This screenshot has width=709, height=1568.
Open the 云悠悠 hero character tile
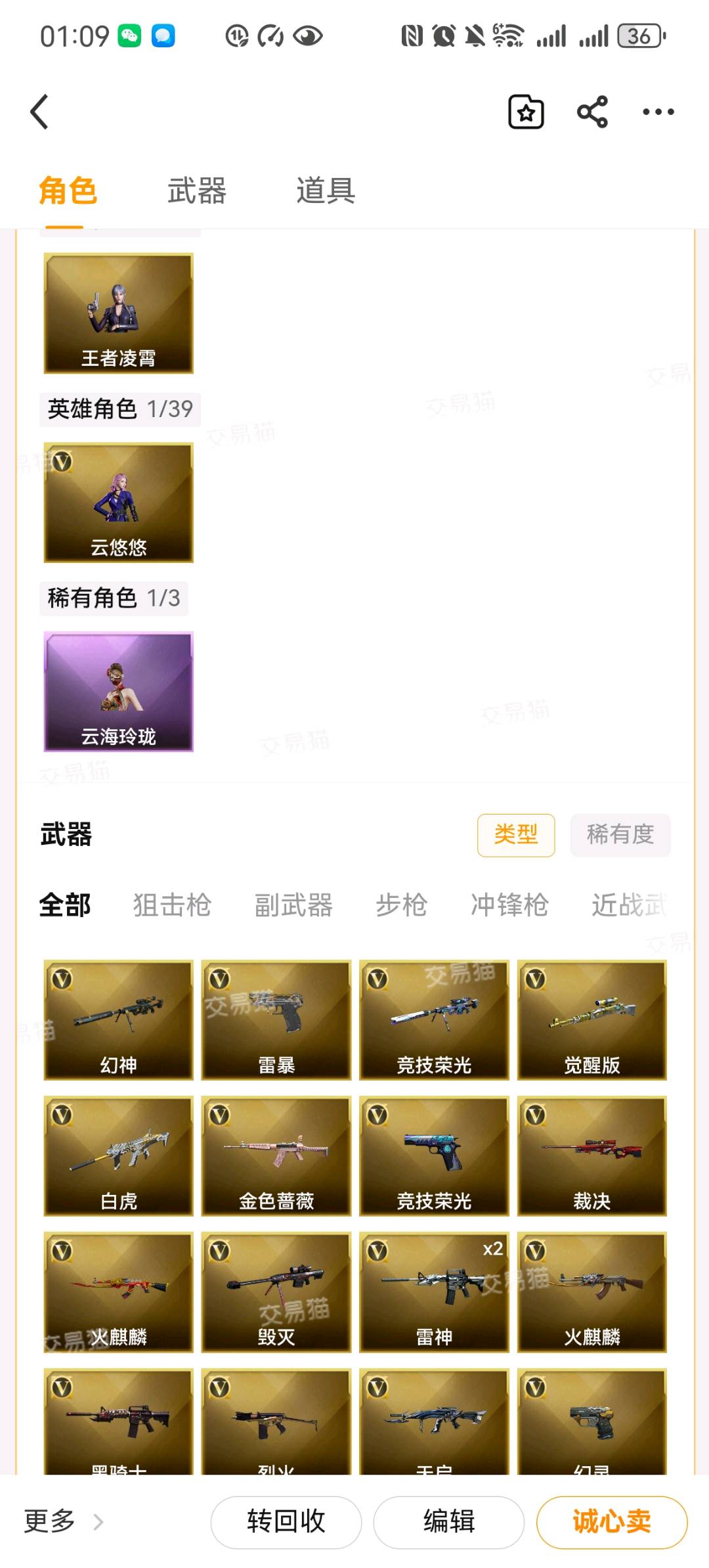(119, 503)
